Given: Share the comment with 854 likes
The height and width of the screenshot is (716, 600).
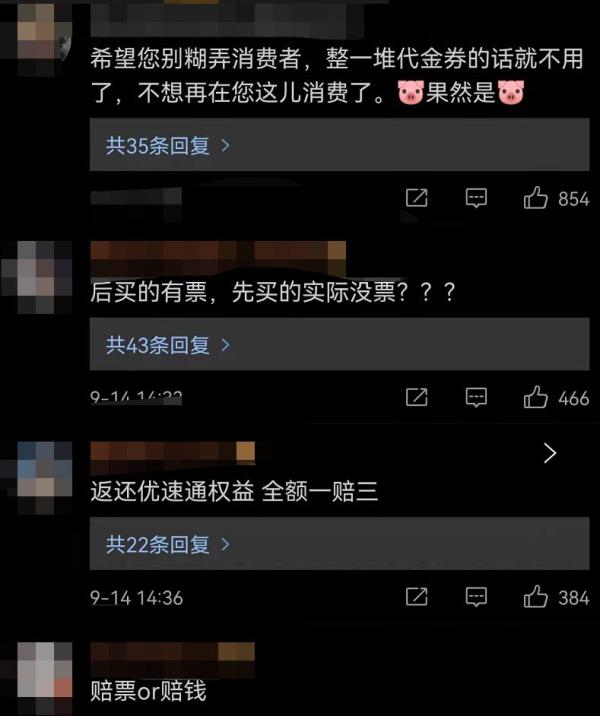Looking at the screenshot, I should click(417, 198).
